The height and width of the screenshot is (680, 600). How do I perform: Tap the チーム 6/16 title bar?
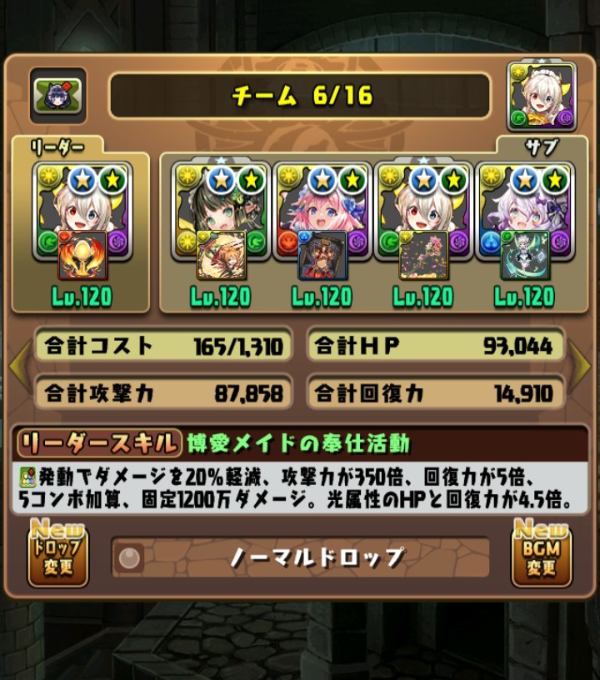click(300, 95)
